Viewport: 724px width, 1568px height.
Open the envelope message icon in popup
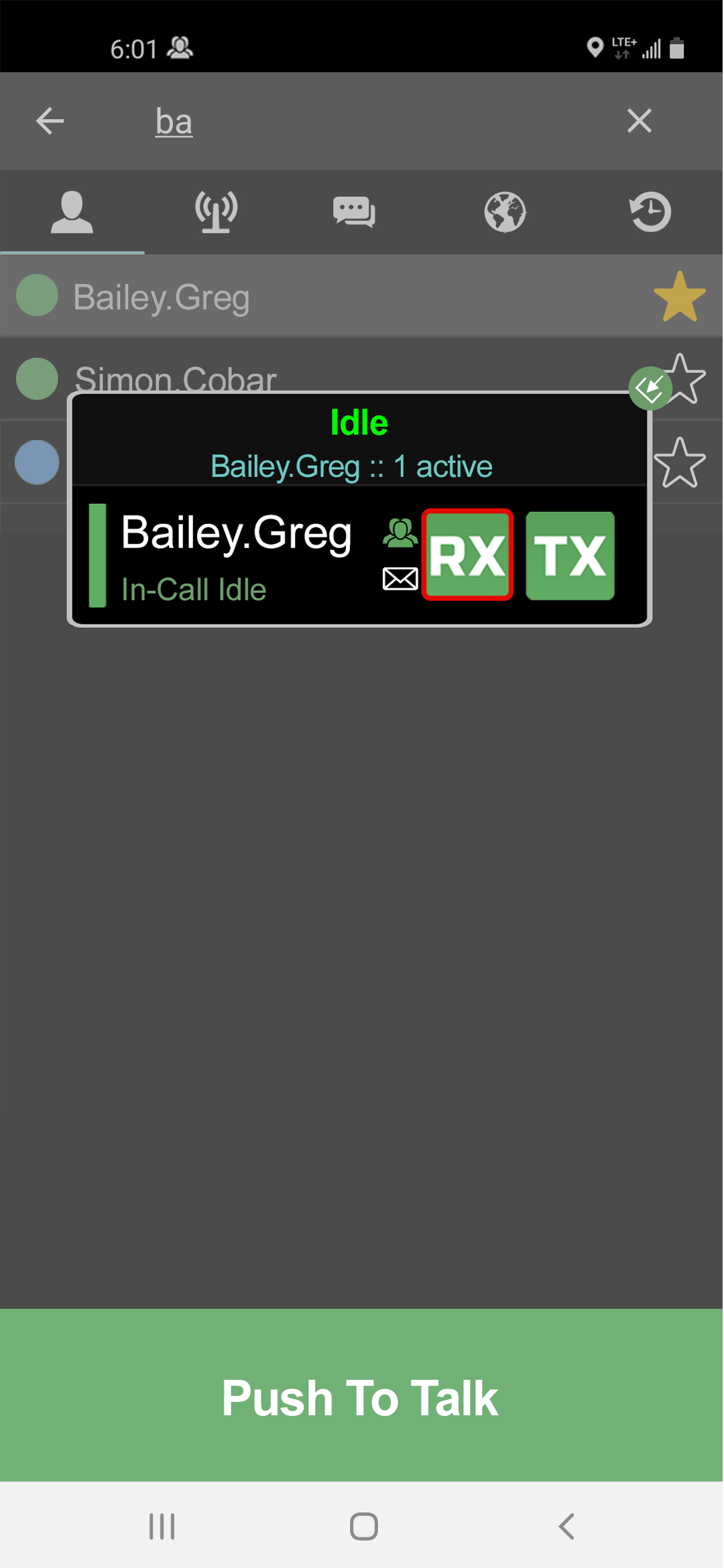400,578
